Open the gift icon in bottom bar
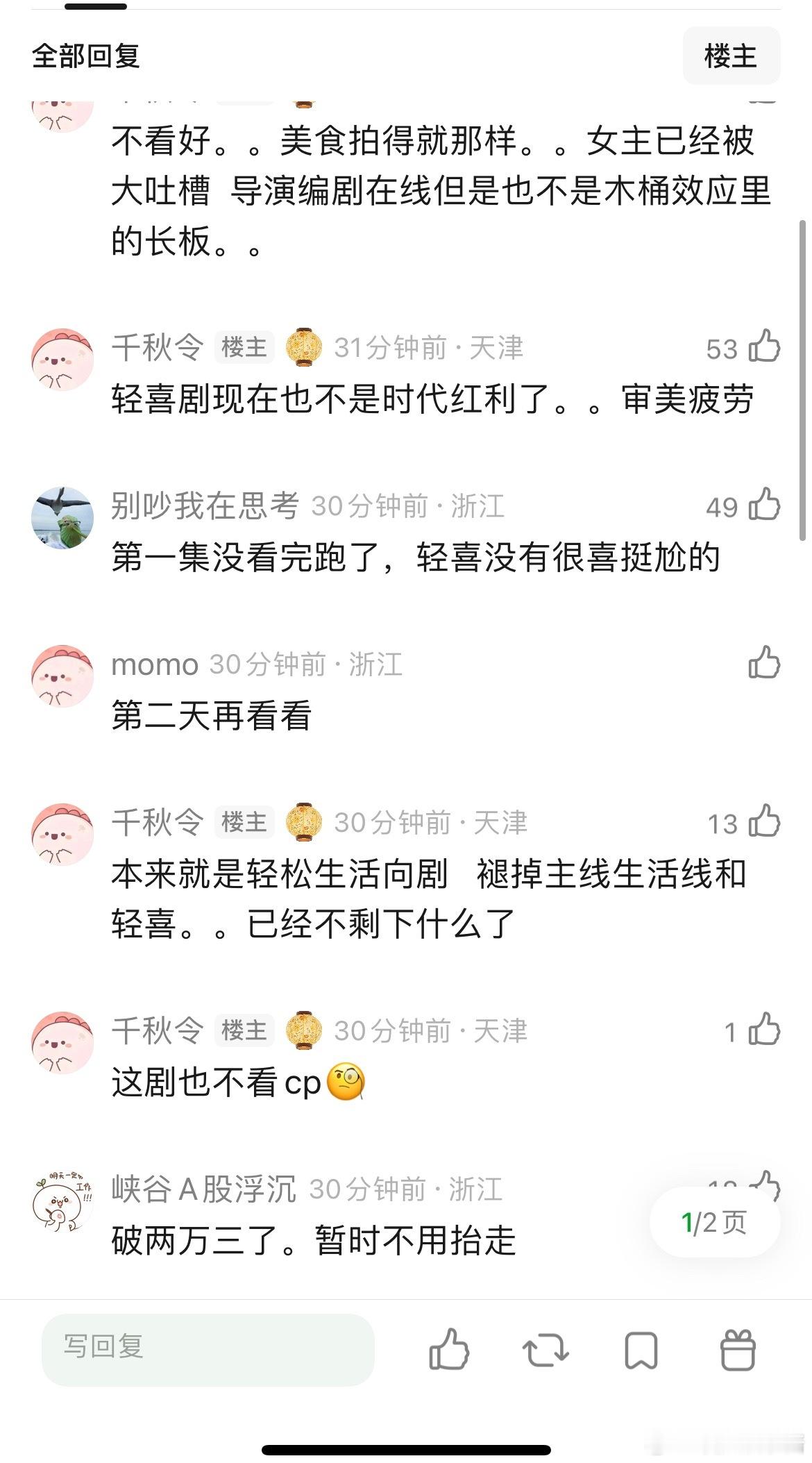Screen dimensions: 812x1463 click(737, 1351)
